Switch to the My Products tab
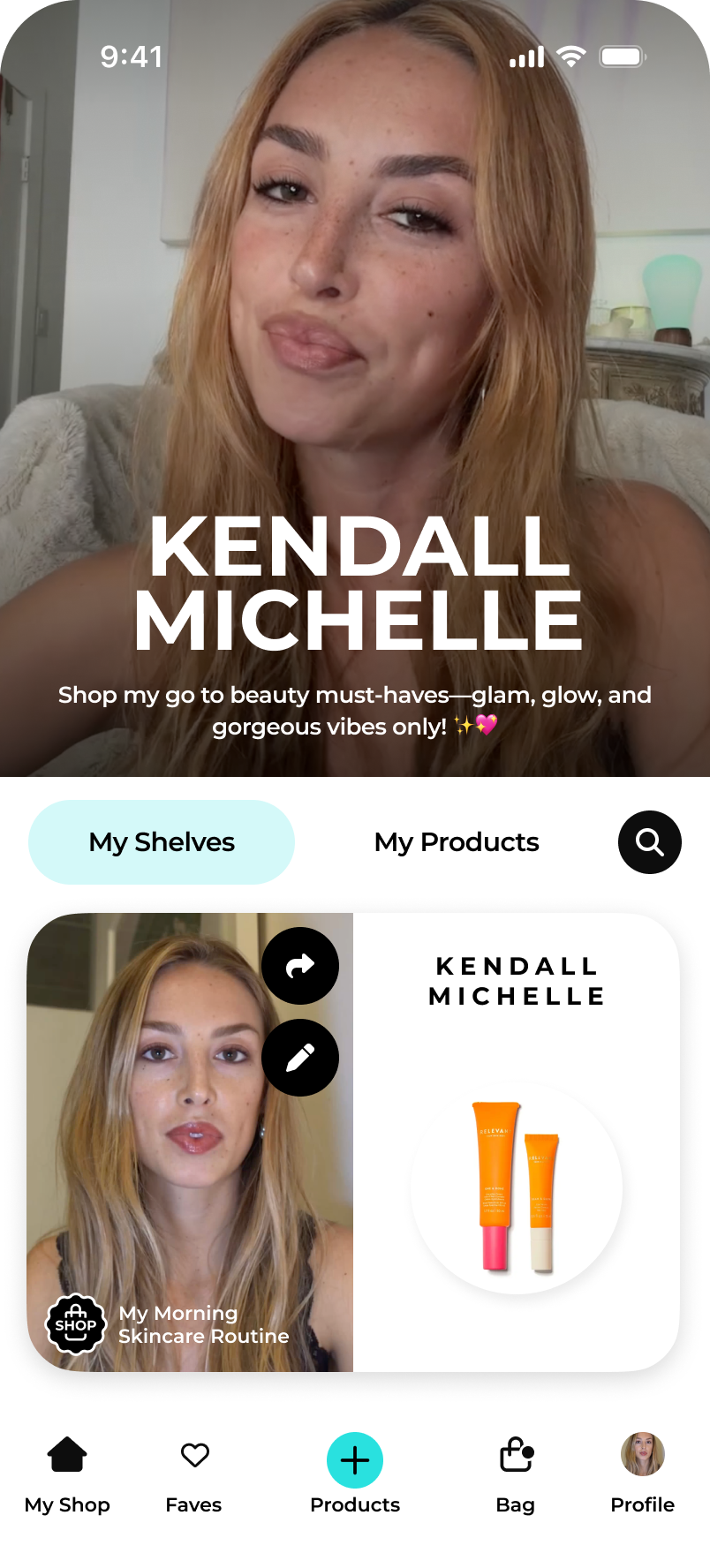This screenshot has width=710, height=1568. point(457,842)
